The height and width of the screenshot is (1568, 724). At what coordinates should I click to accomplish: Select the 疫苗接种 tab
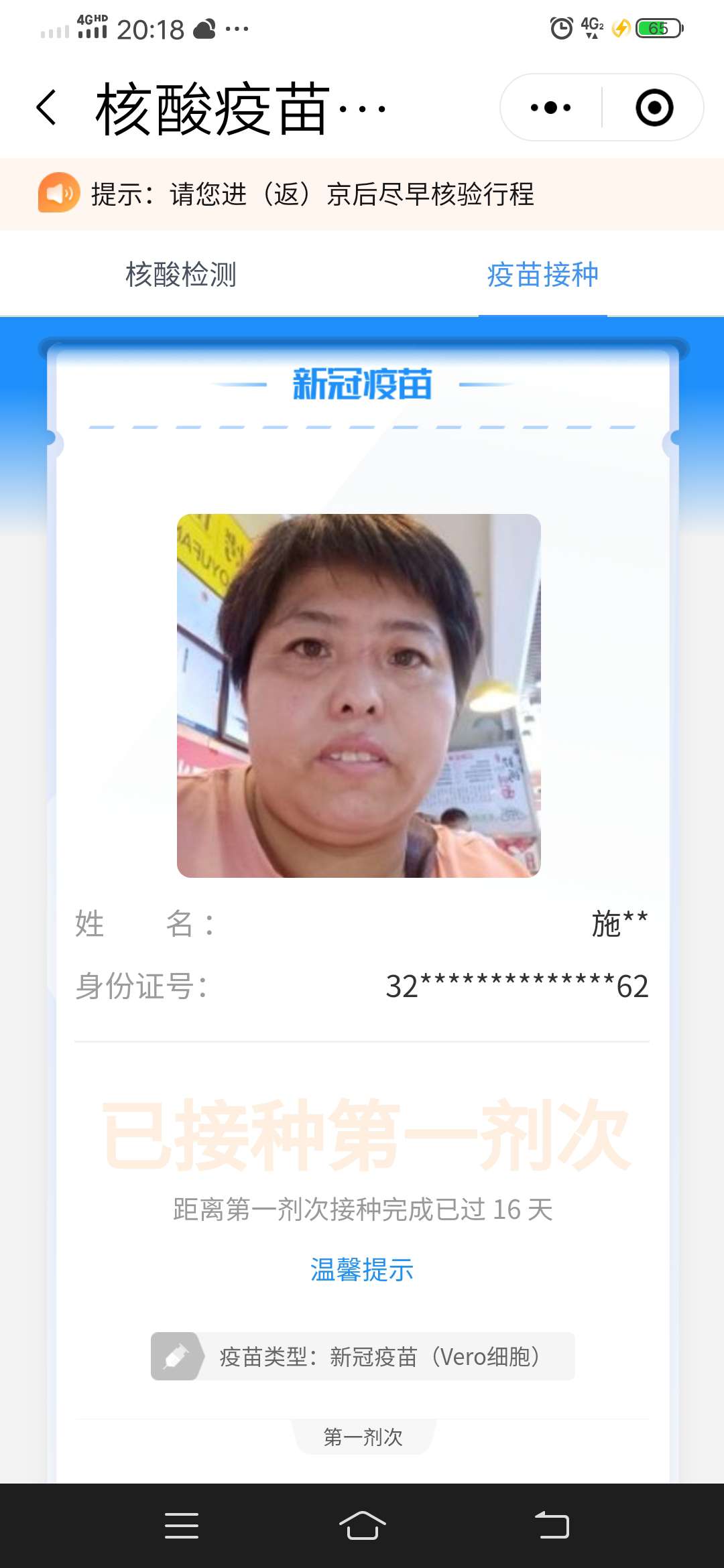542,275
